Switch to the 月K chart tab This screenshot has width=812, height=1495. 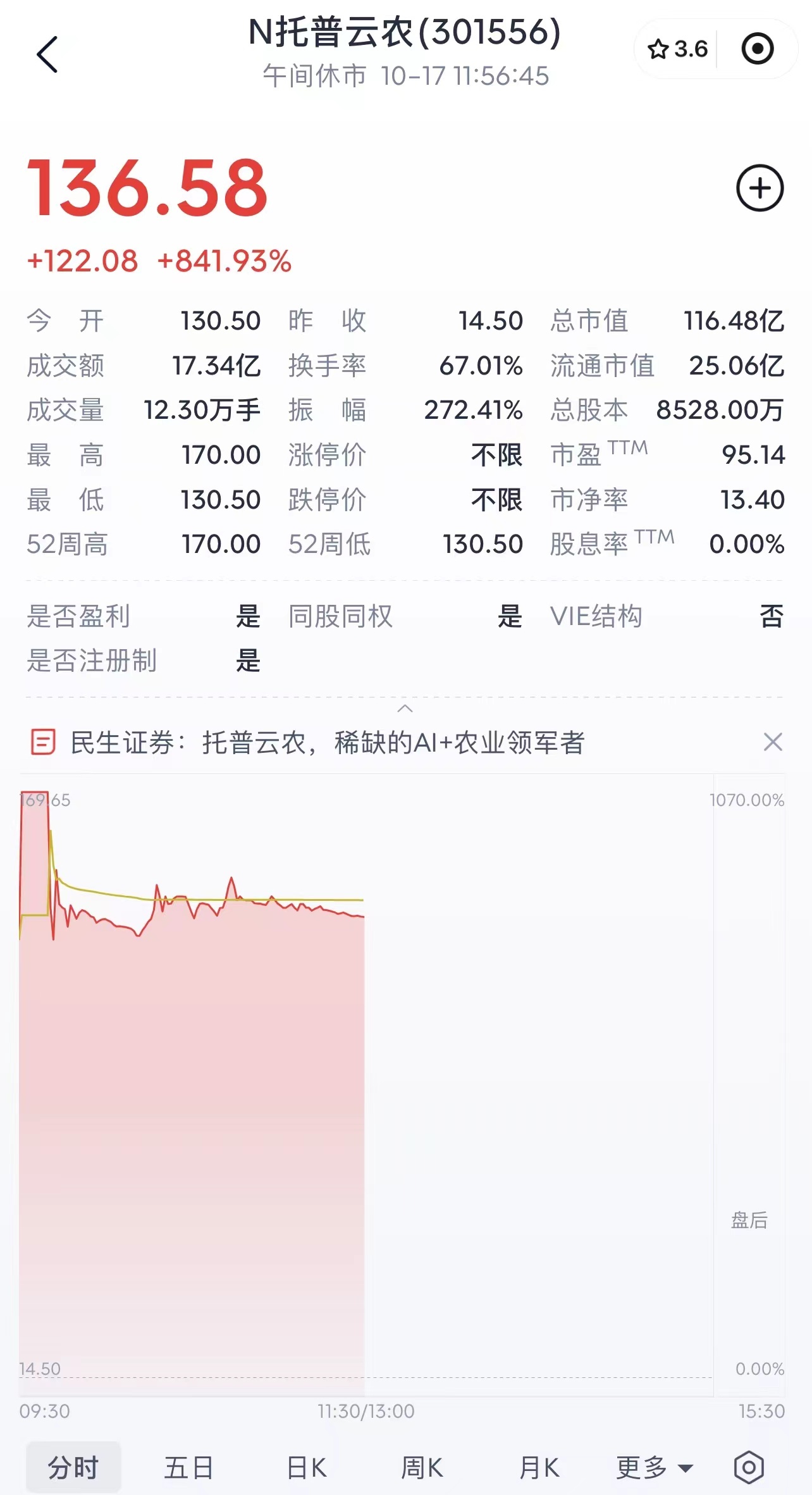(539, 1467)
